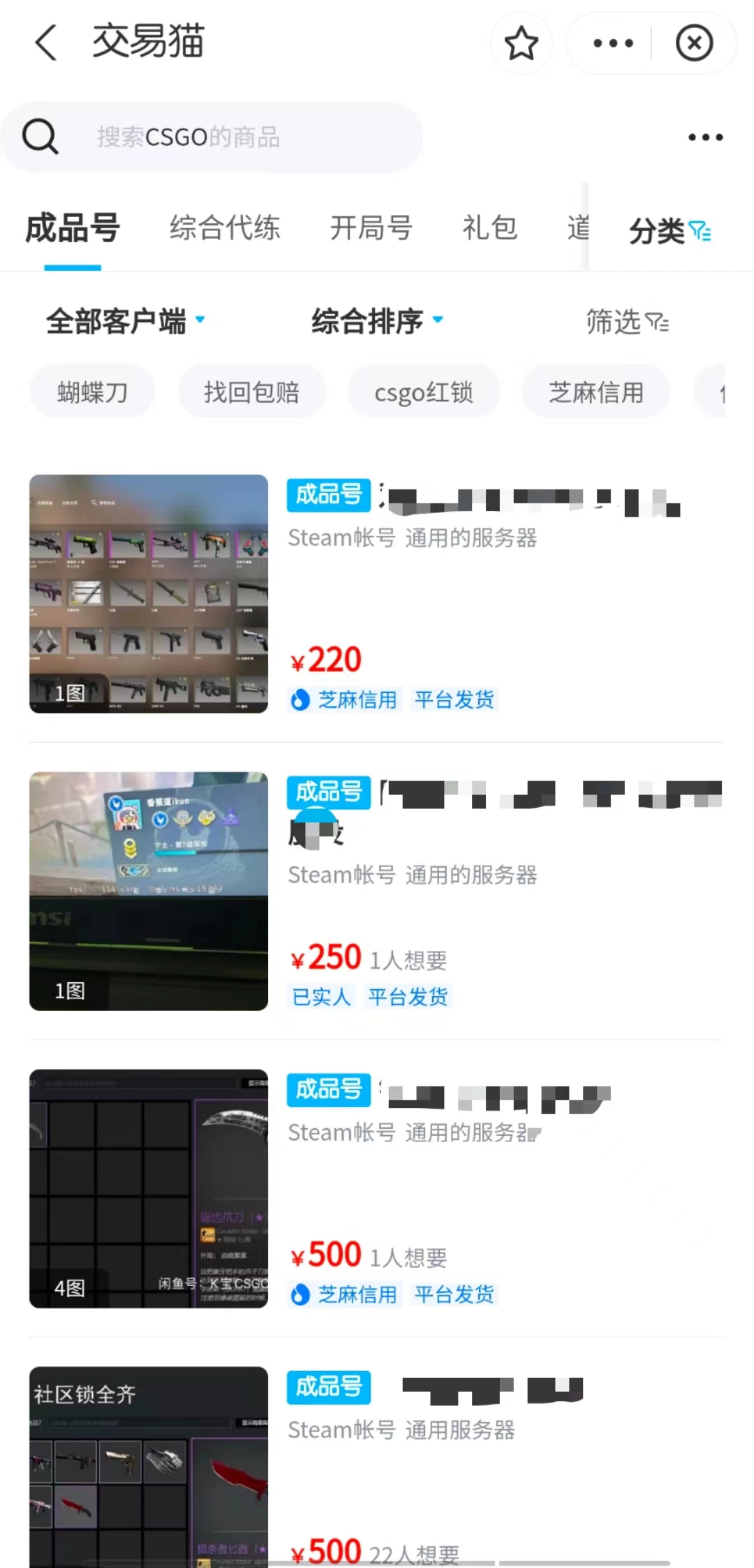
Task: Open the 分类 category panel
Action: click(x=669, y=230)
